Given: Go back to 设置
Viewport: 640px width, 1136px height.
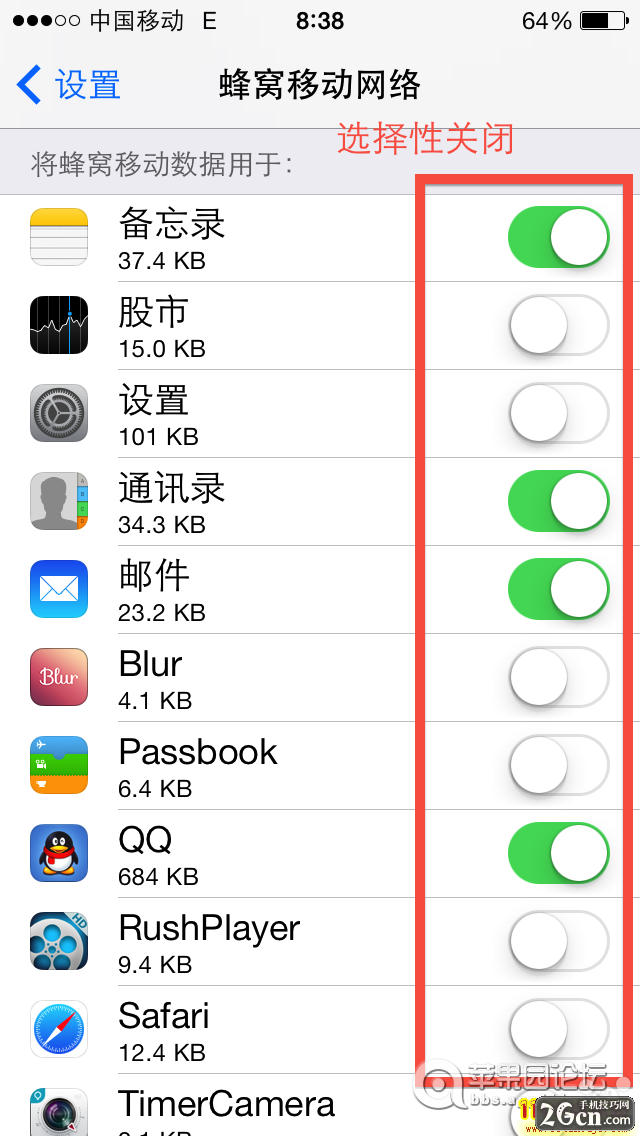Looking at the screenshot, I should (70, 85).
